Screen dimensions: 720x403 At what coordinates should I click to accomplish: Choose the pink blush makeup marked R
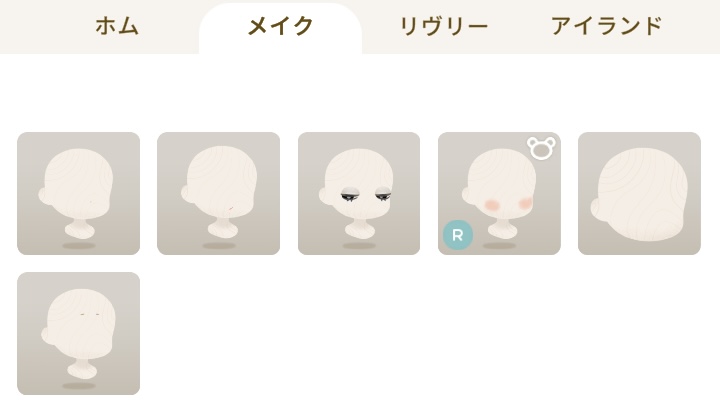click(x=499, y=193)
